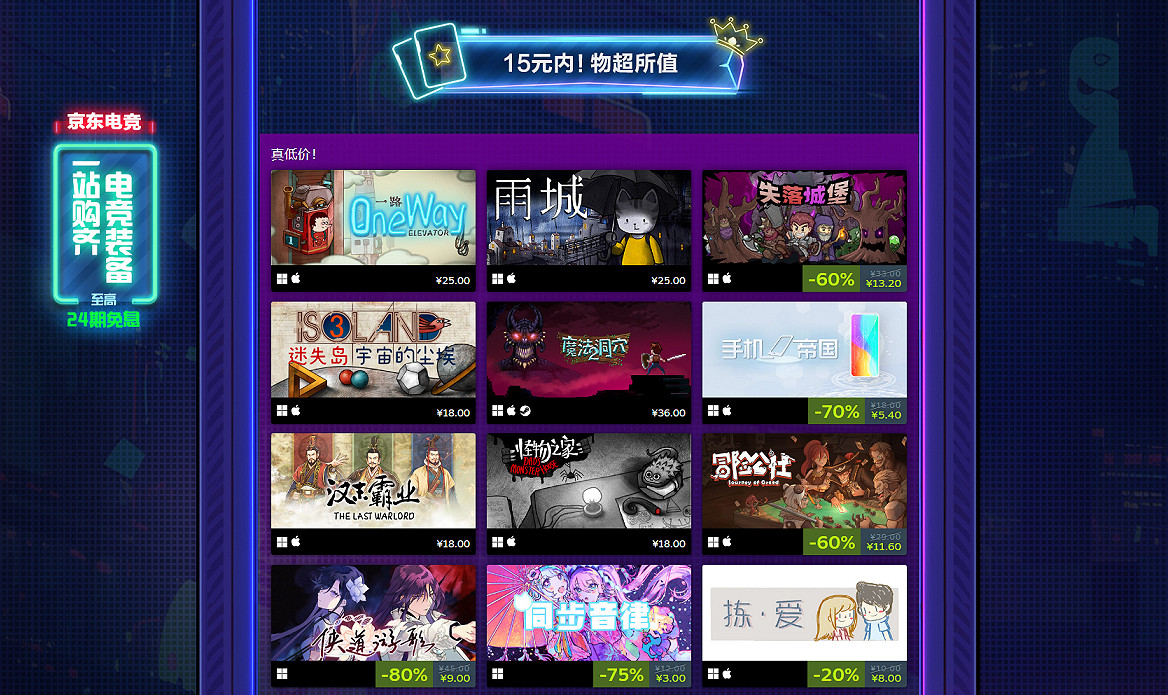The image size is (1168, 695).
Task: Open the 侠道游歌 game card
Action: pyautogui.click(x=373, y=613)
